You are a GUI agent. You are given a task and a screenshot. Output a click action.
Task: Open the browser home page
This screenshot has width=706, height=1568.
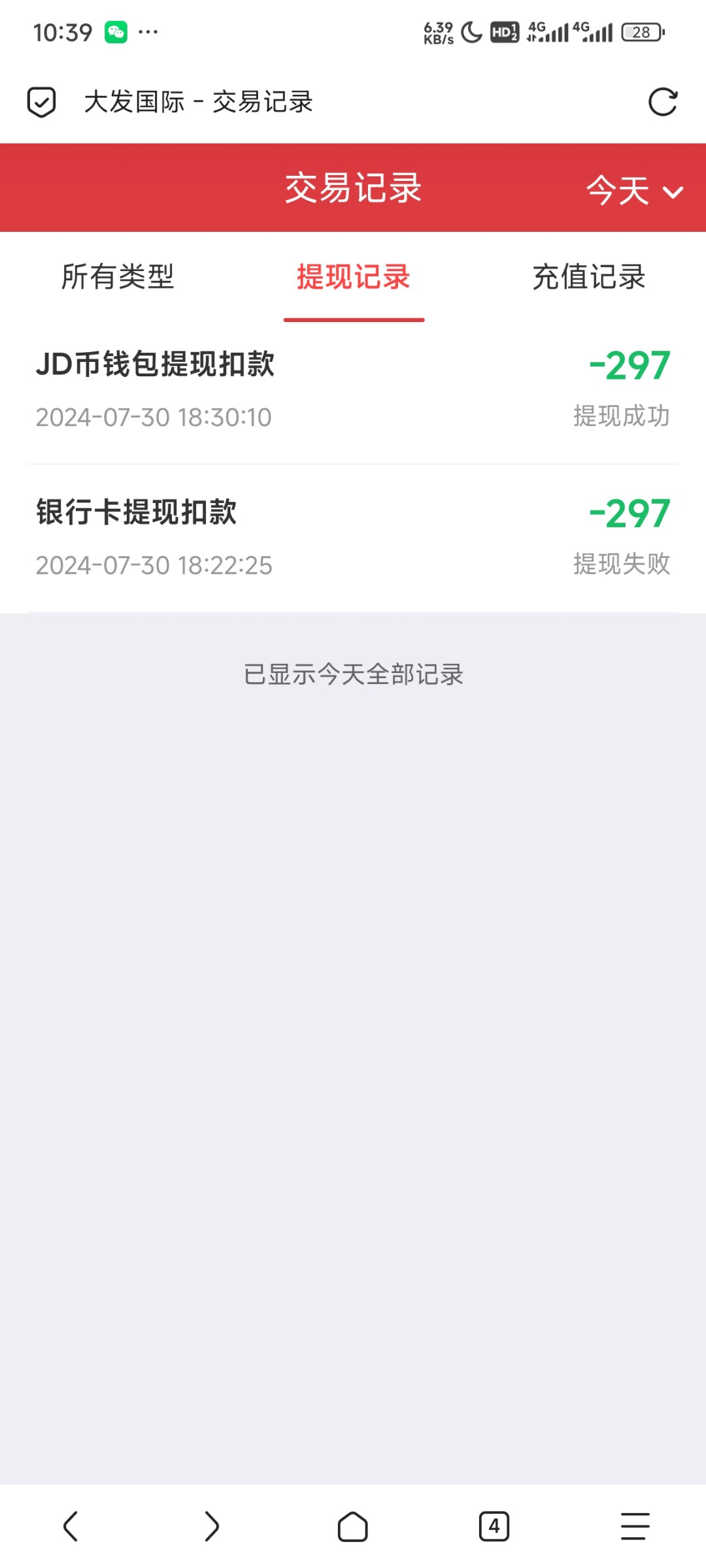353,1527
